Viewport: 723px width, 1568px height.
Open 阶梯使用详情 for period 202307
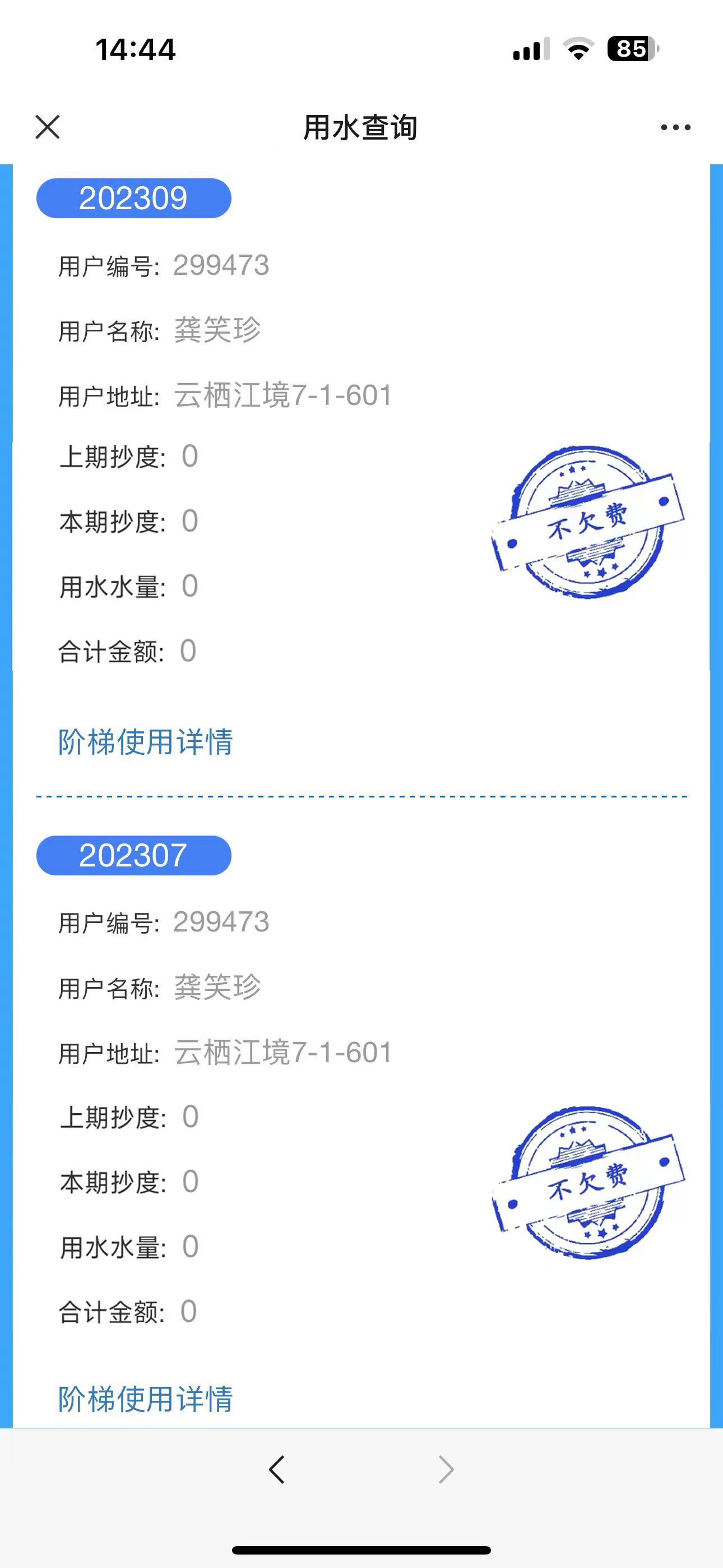click(x=146, y=1399)
